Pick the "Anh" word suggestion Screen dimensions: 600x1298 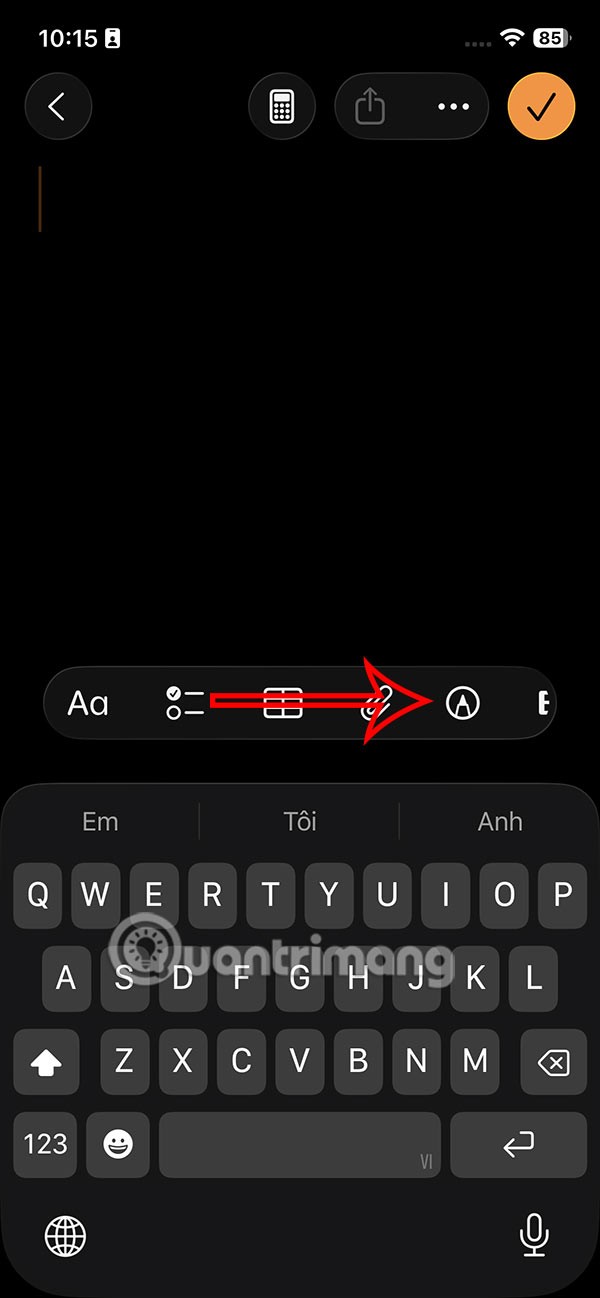tap(499, 822)
